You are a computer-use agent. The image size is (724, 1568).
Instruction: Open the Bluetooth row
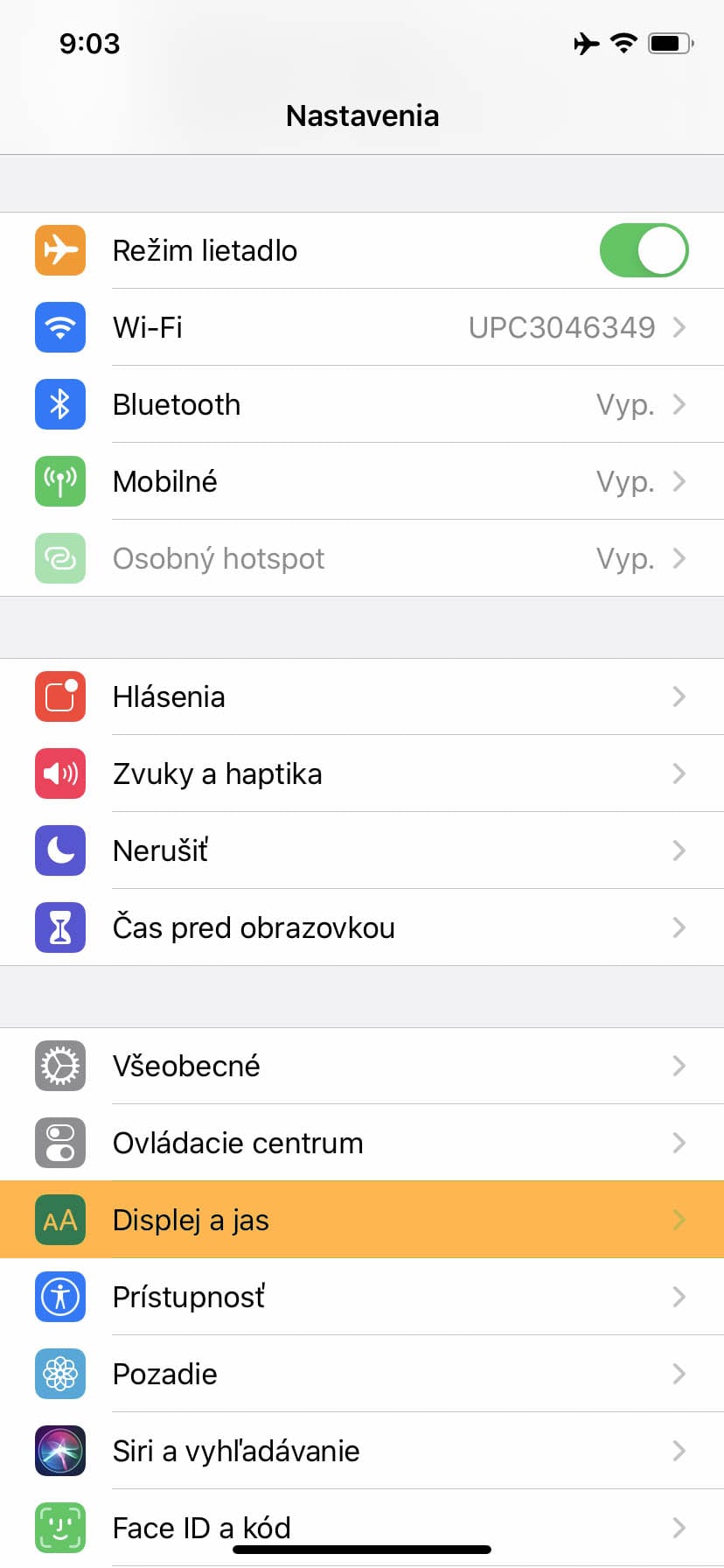click(362, 404)
